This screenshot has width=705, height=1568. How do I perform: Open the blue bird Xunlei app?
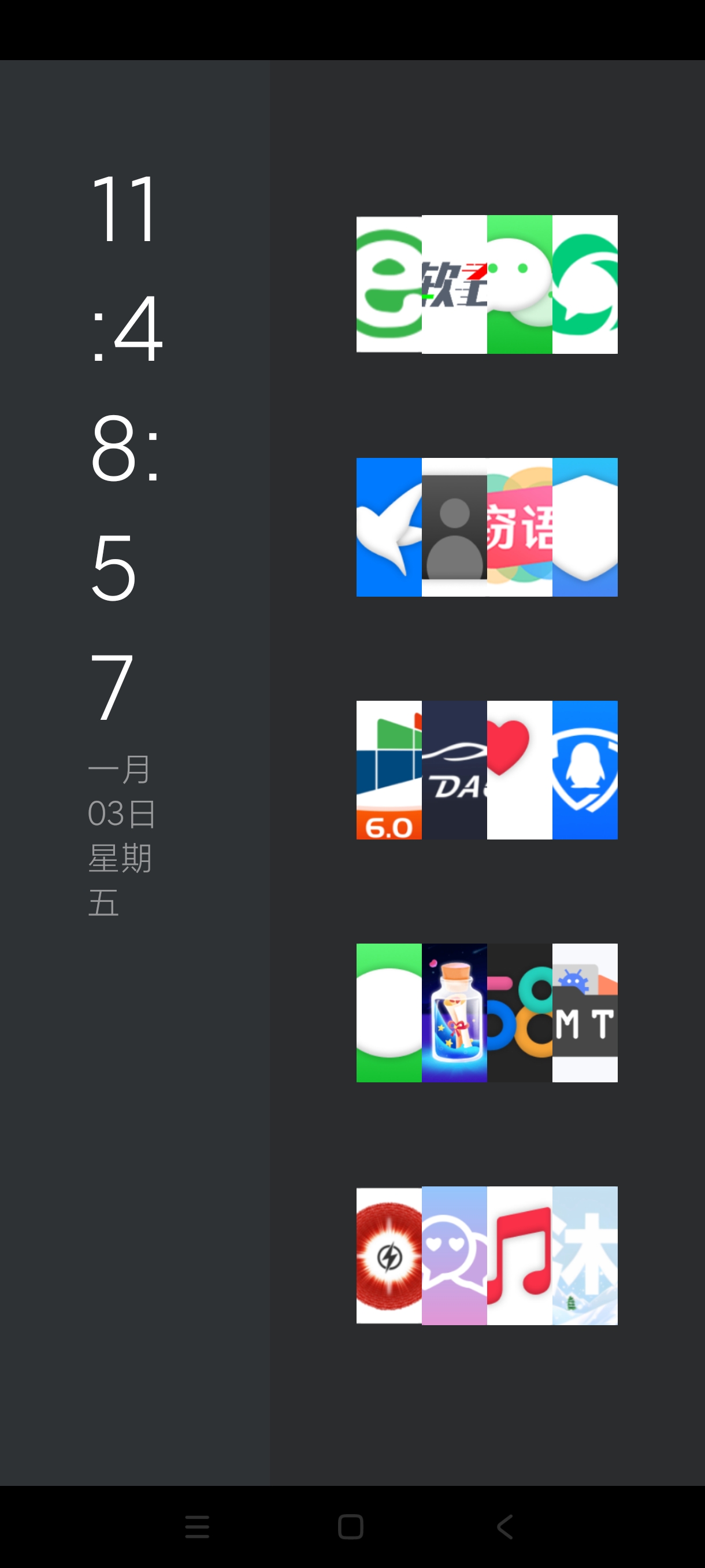click(x=389, y=527)
